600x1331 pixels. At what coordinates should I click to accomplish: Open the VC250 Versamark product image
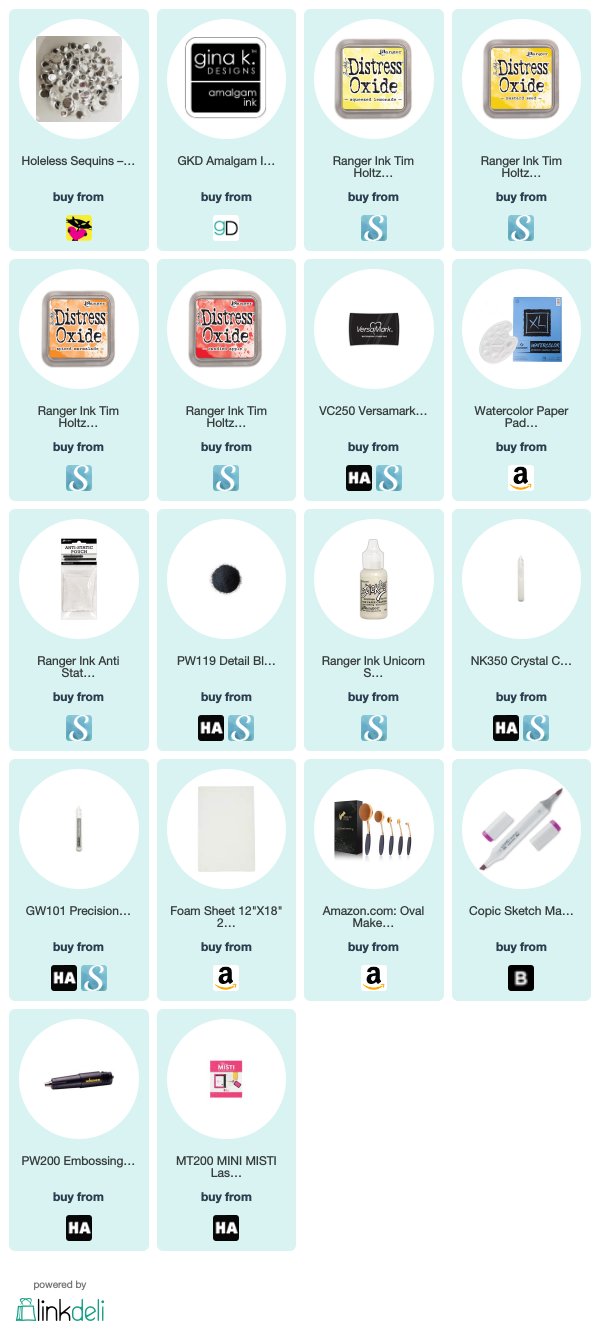pos(374,329)
